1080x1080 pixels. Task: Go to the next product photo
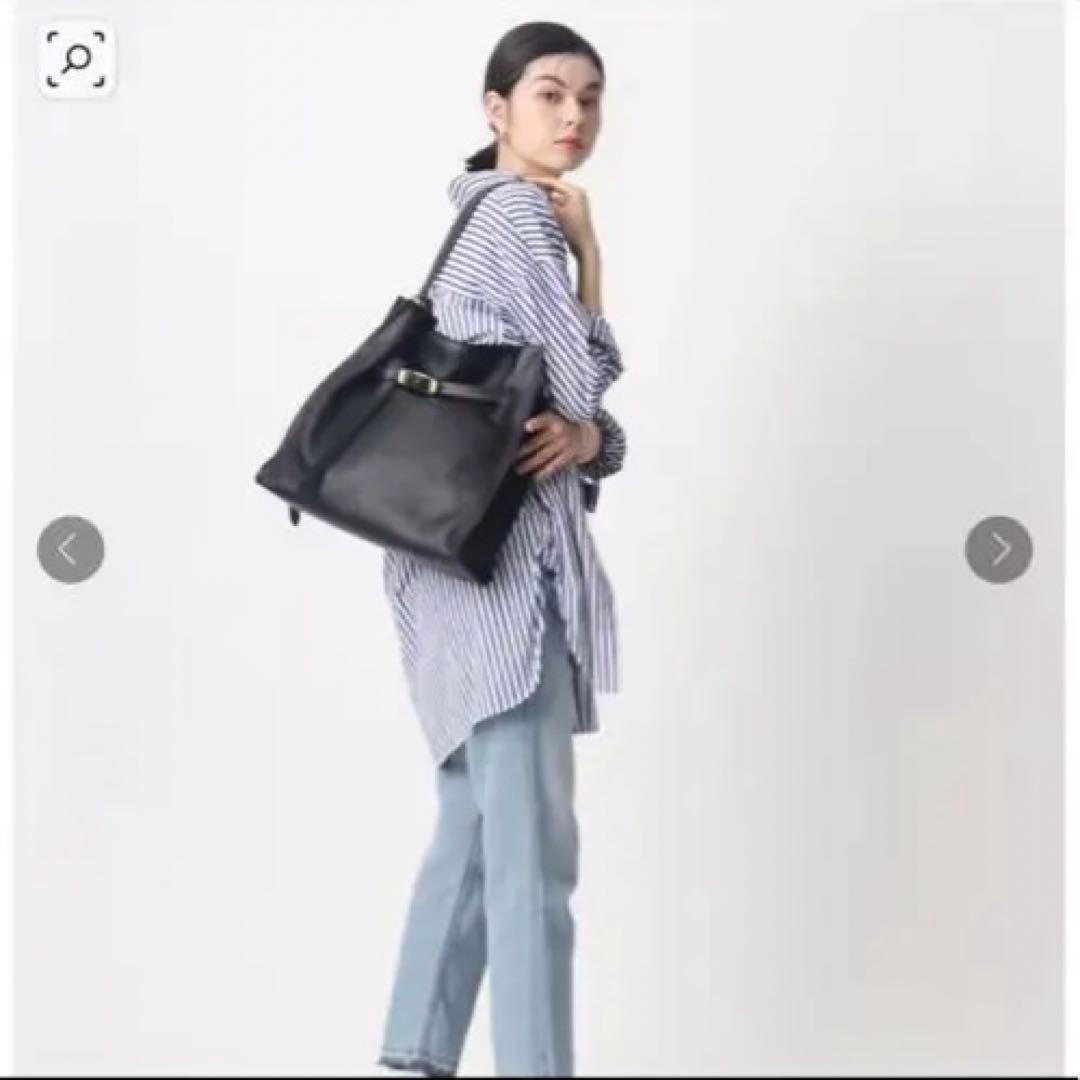point(999,549)
